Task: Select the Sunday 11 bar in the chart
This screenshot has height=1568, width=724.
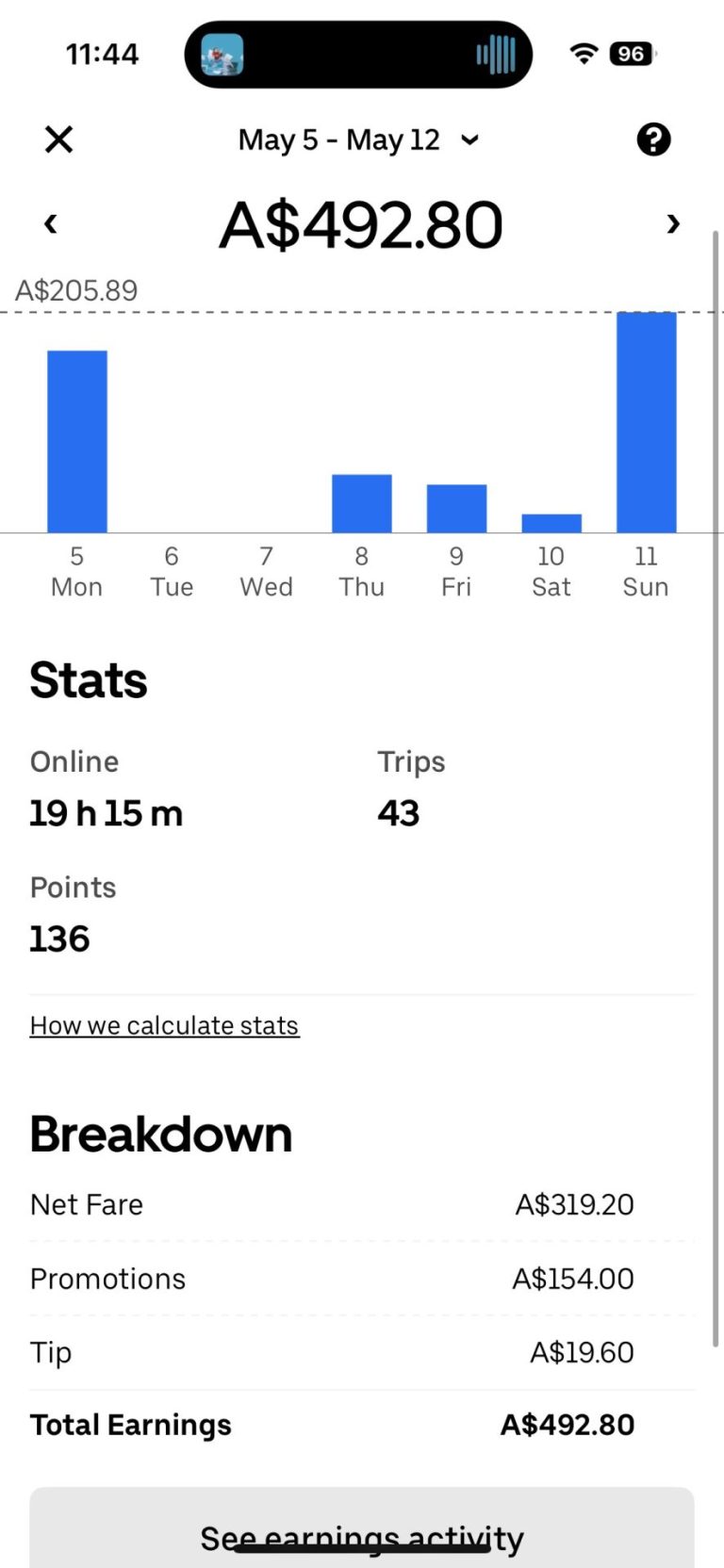Action: pyautogui.click(x=647, y=422)
